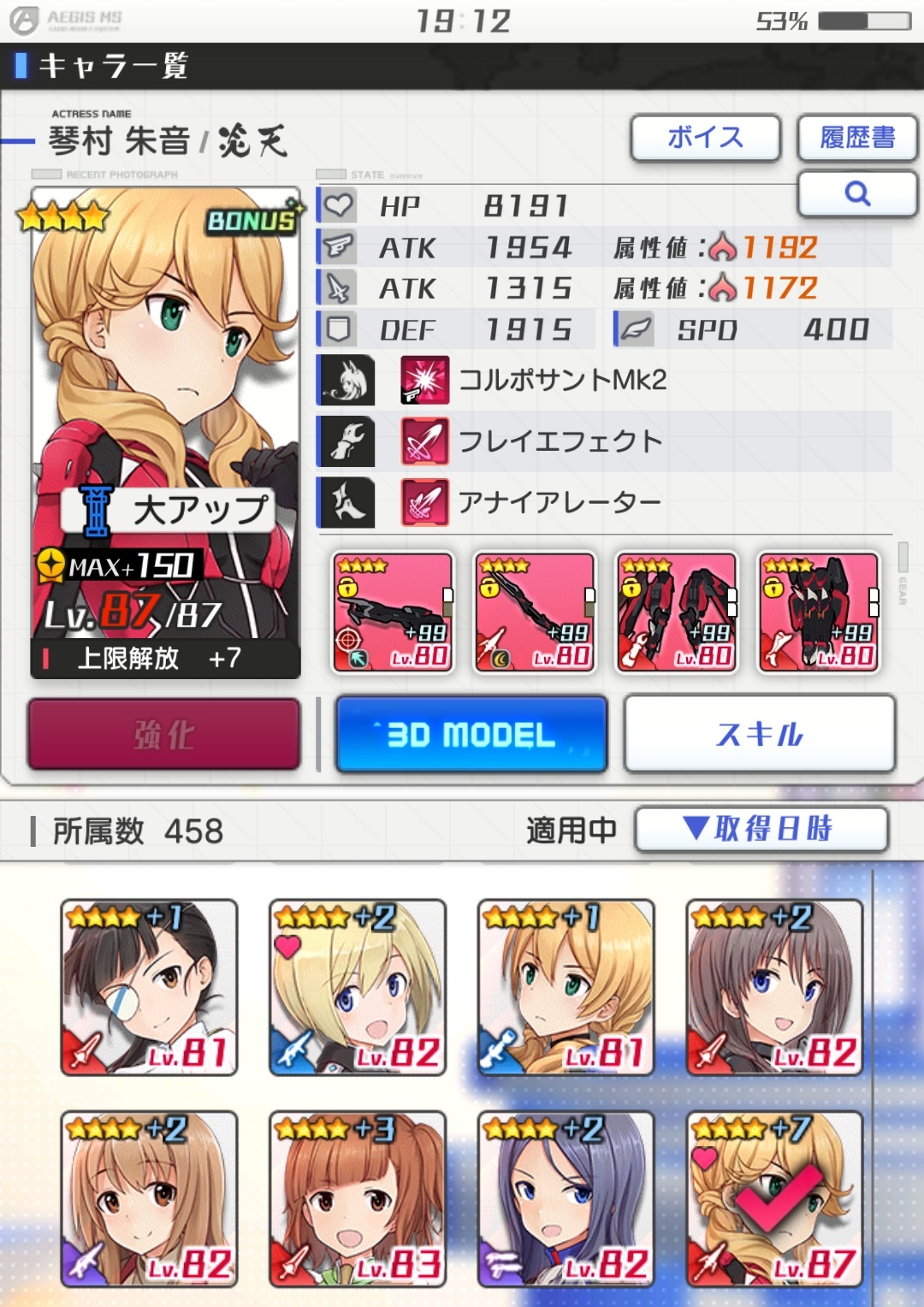Viewport: 924px width, 1307px height.
Task: Select the dark brown-haired character Lv.82 +2
Action: (774, 987)
